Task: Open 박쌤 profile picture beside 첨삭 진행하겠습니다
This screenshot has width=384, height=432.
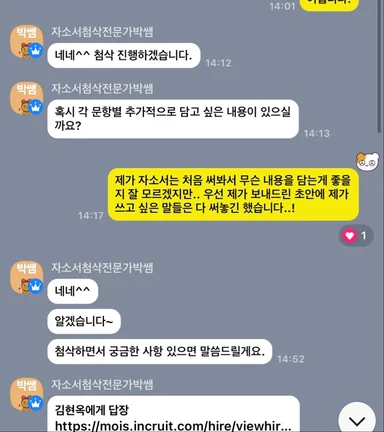Action: [26, 42]
